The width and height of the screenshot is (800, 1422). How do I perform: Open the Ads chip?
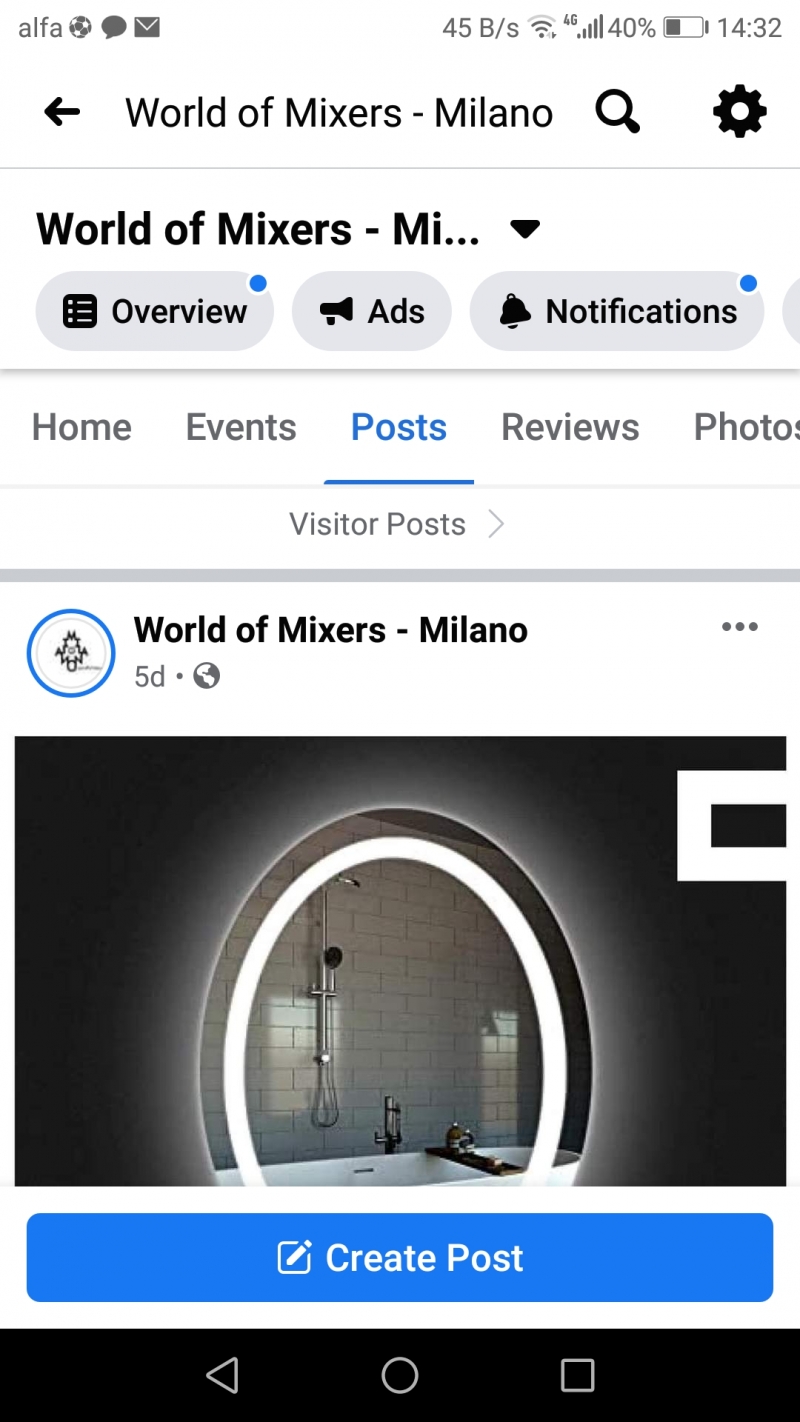click(372, 312)
